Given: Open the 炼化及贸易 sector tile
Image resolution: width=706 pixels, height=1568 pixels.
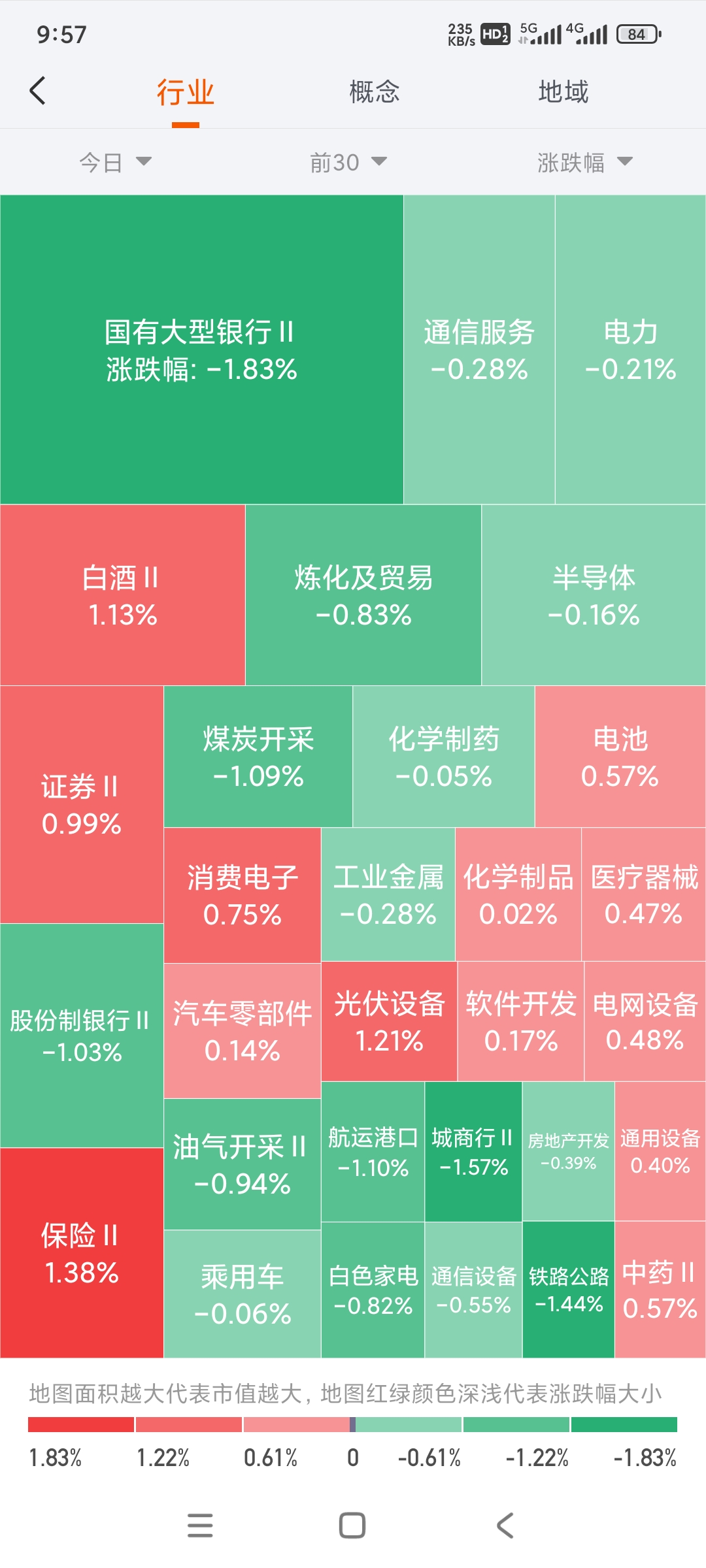Looking at the screenshot, I should pyautogui.click(x=363, y=595).
